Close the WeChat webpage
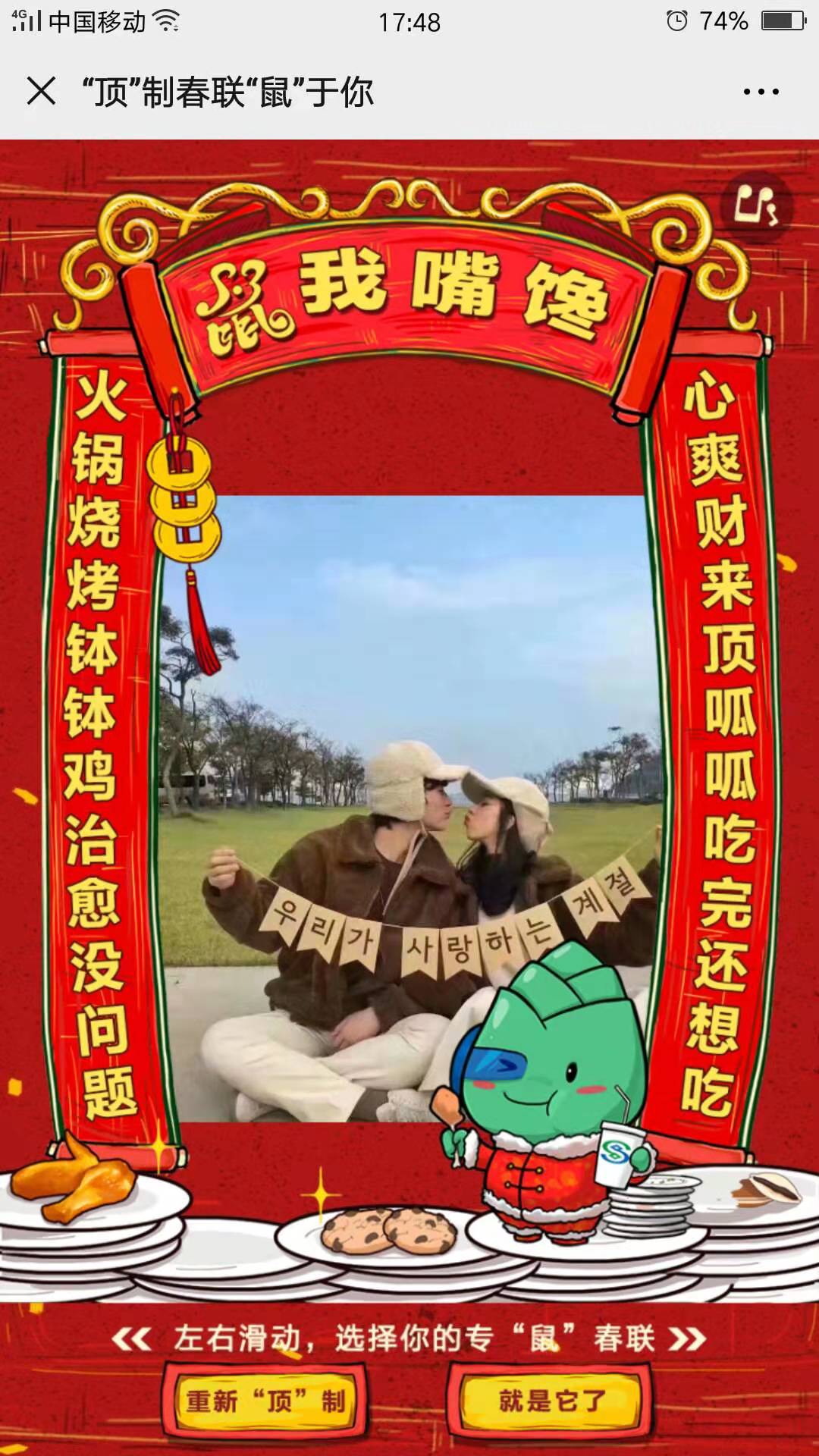819x1456 pixels. tap(41, 92)
